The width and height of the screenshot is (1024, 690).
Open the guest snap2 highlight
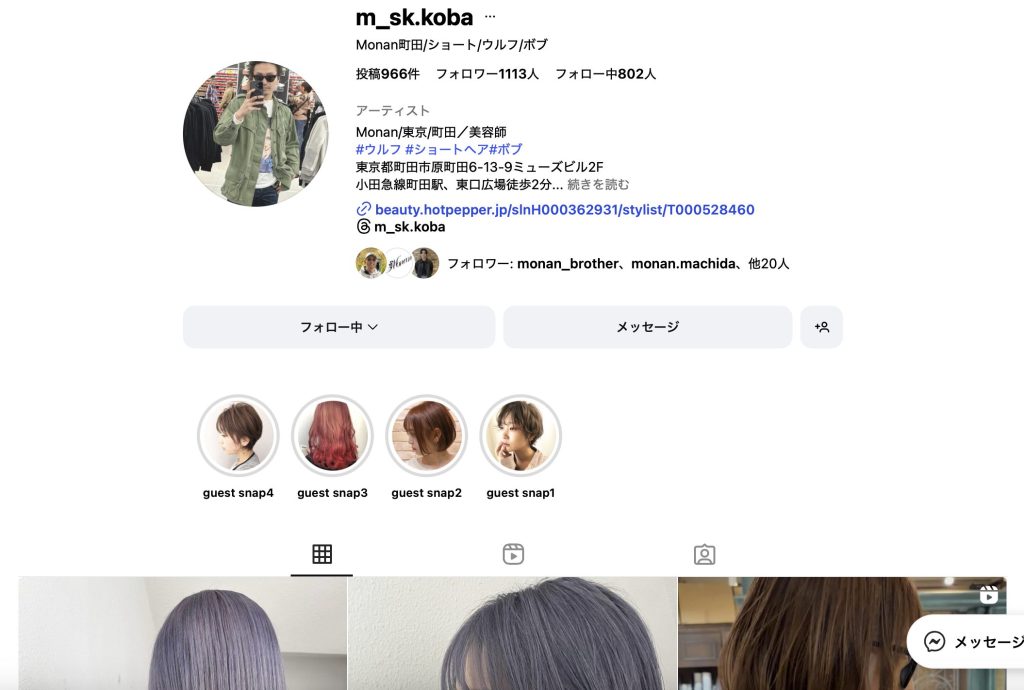(x=426, y=436)
